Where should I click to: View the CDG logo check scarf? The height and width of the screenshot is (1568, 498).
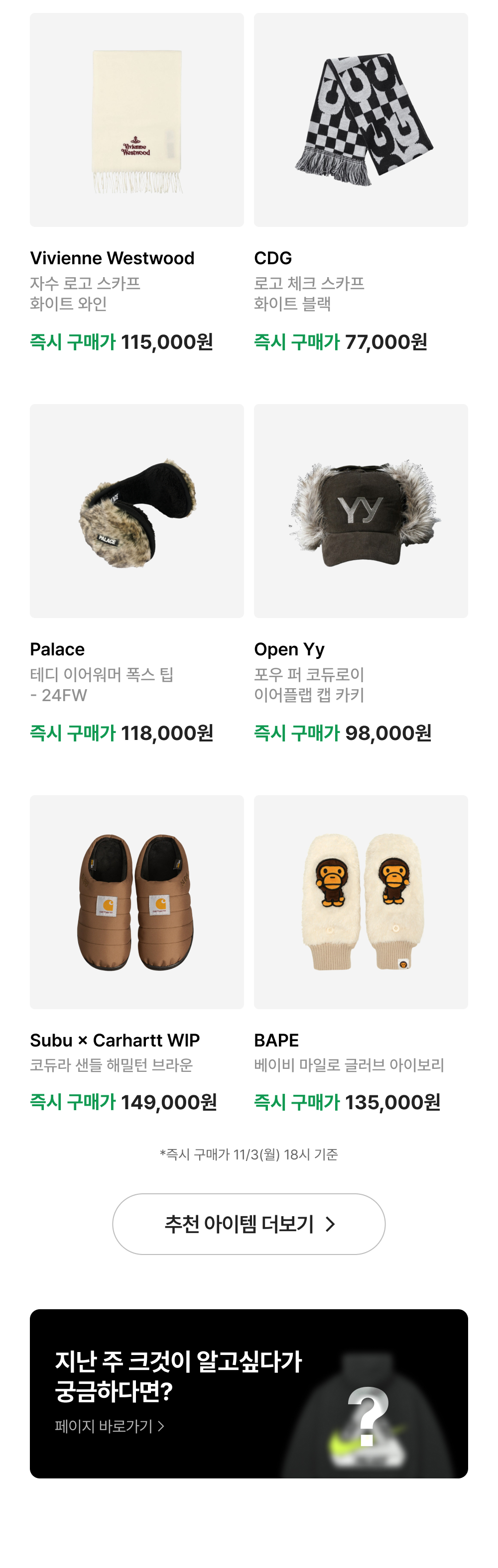[361, 120]
